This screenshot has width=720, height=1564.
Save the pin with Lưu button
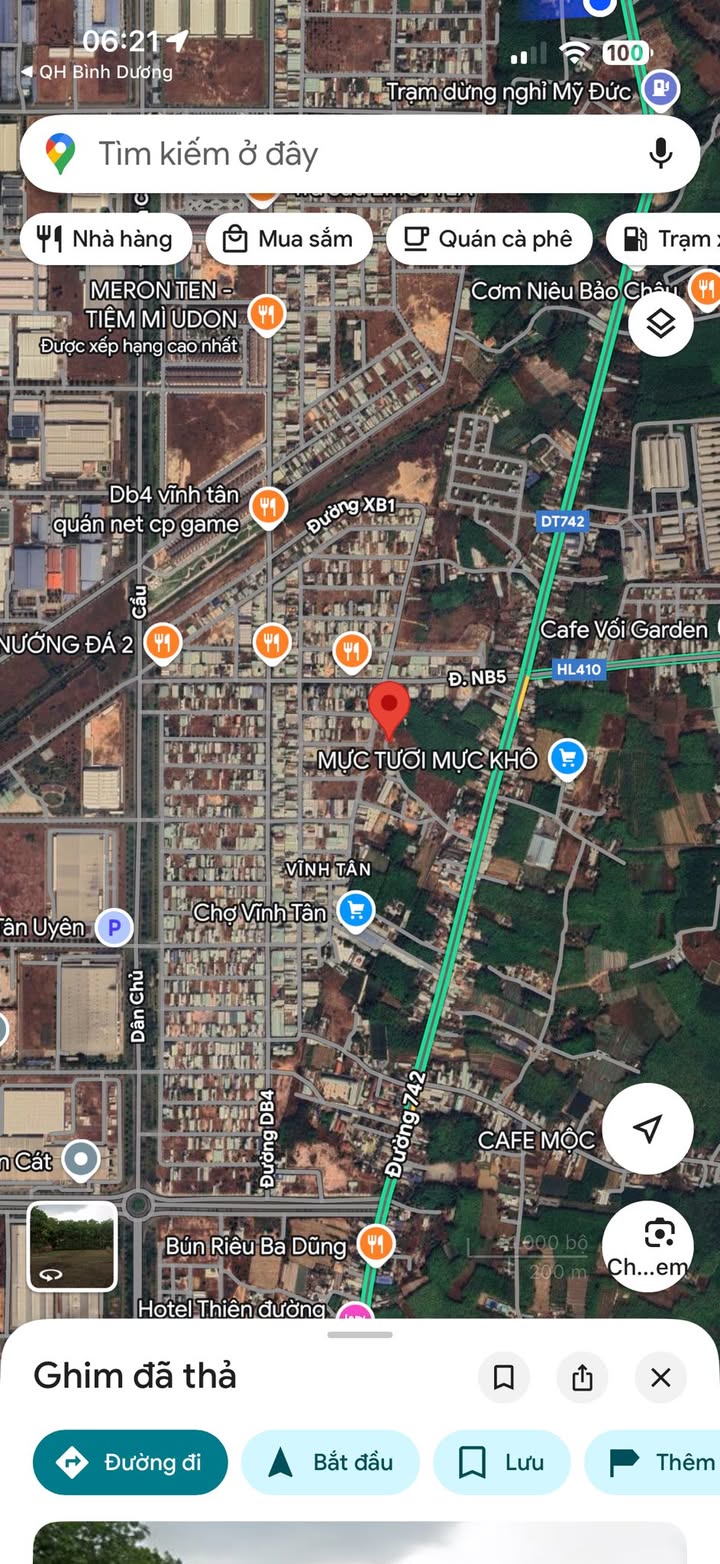point(501,1462)
